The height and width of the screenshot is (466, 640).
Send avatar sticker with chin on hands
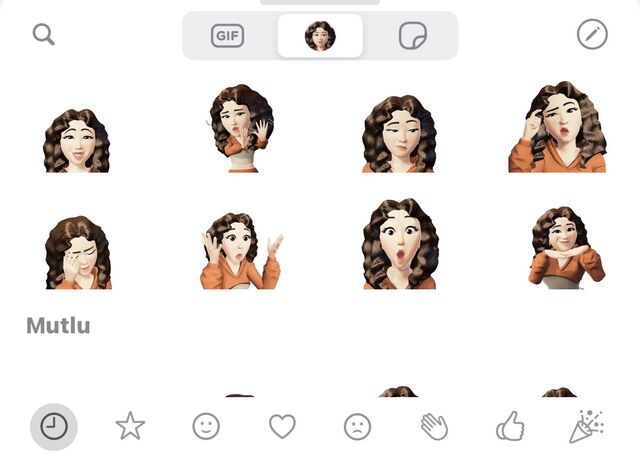coord(565,248)
